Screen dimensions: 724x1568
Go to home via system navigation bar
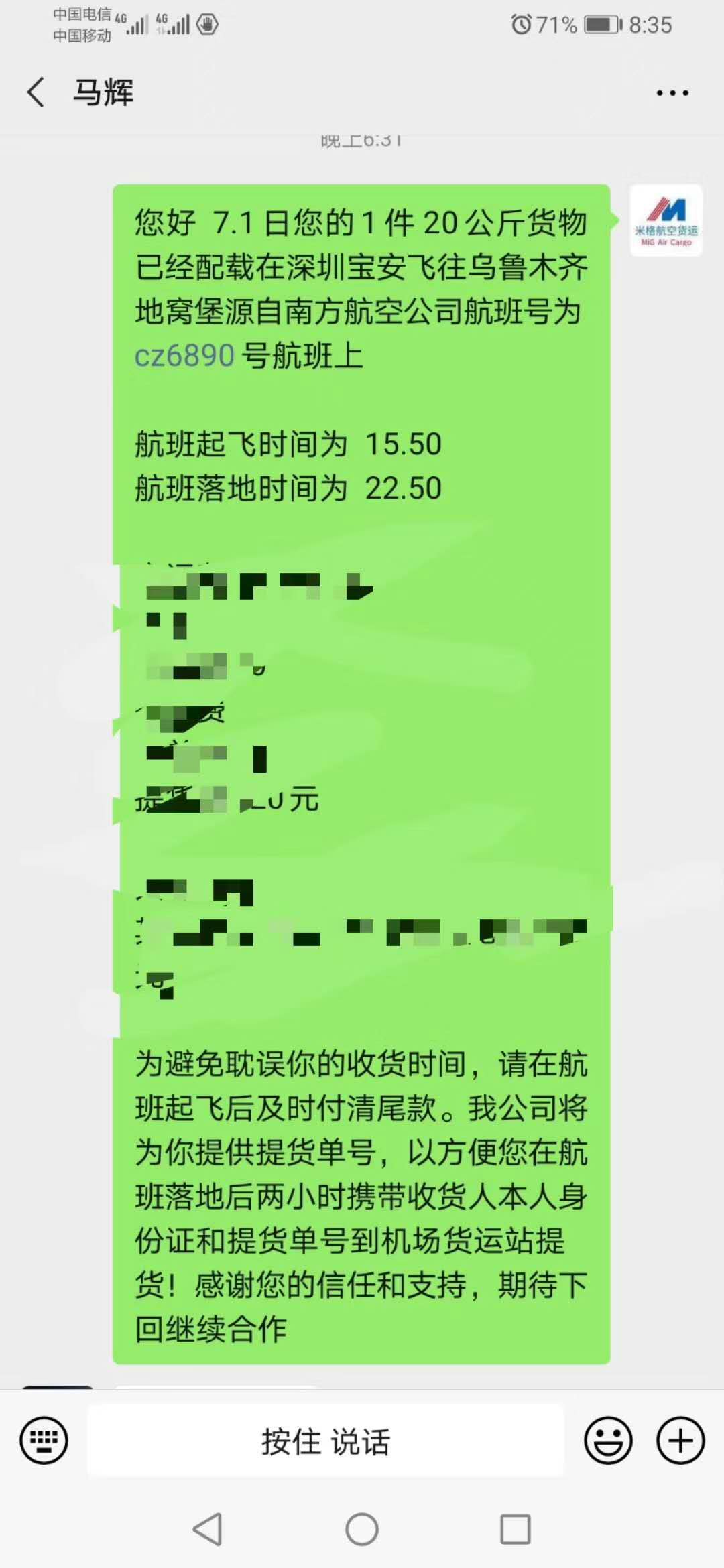[362, 1529]
